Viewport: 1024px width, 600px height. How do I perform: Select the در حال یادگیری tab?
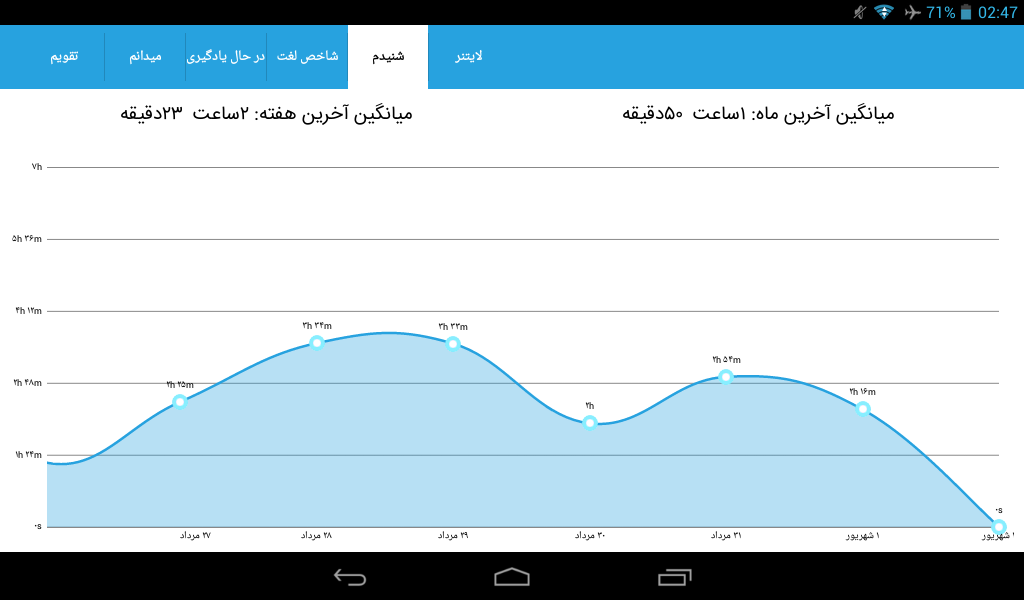tap(226, 57)
